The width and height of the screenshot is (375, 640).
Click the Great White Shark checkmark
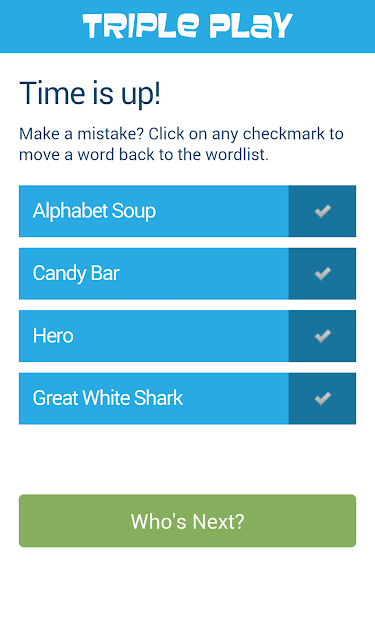(322, 398)
